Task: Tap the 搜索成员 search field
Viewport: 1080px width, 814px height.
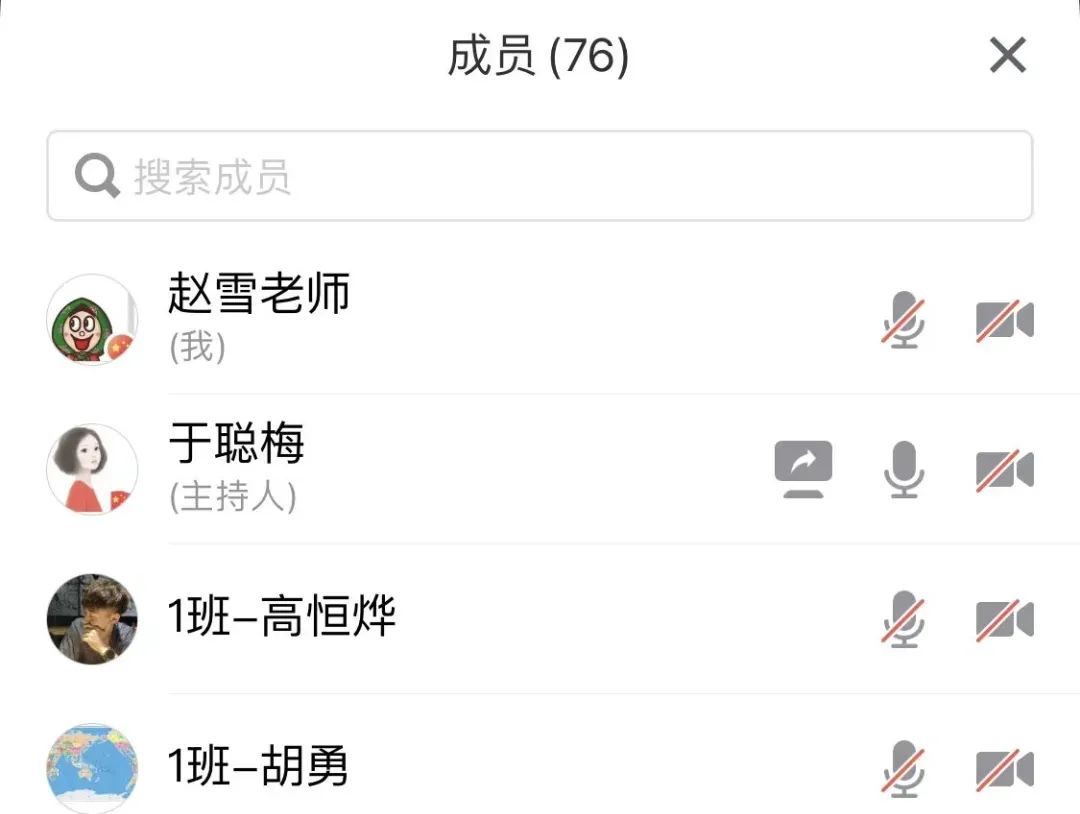Action: pos(540,177)
